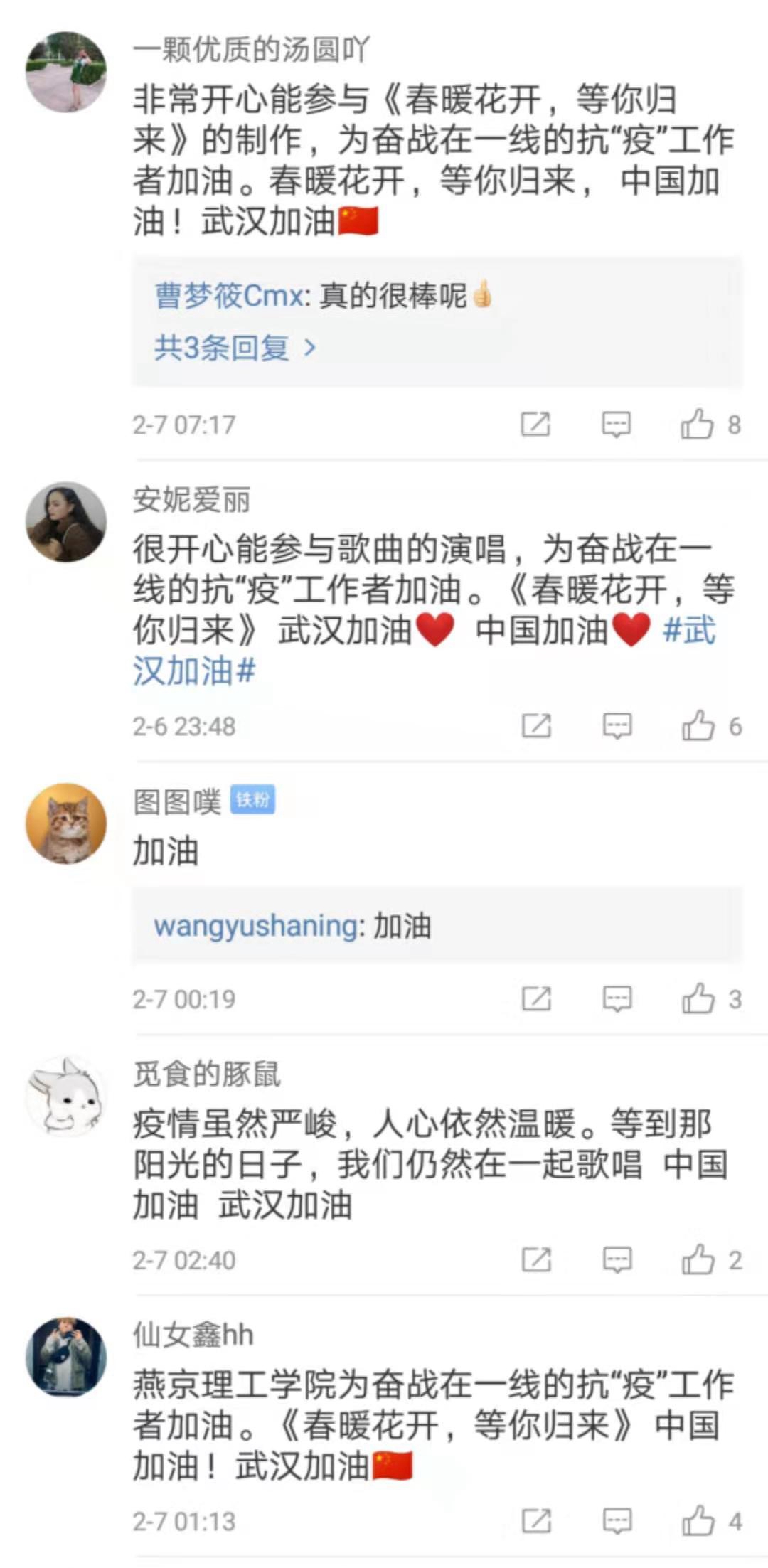The width and height of the screenshot is (768, 1568).
Task: Open wangyushaning's profile link
Action: [256, 926]
